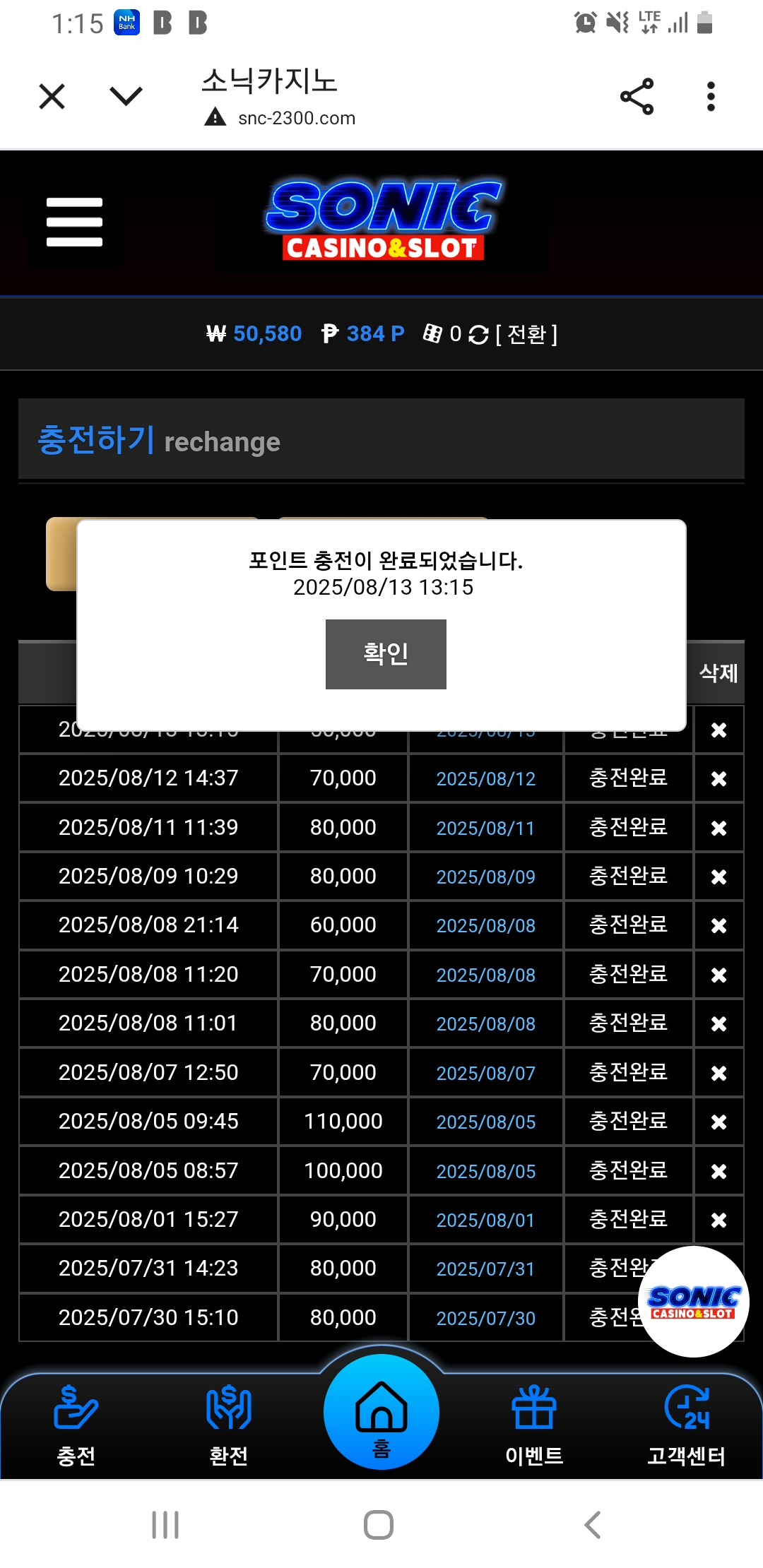Close the browser tab with X
763x1568 pixels.
(52, 97)
